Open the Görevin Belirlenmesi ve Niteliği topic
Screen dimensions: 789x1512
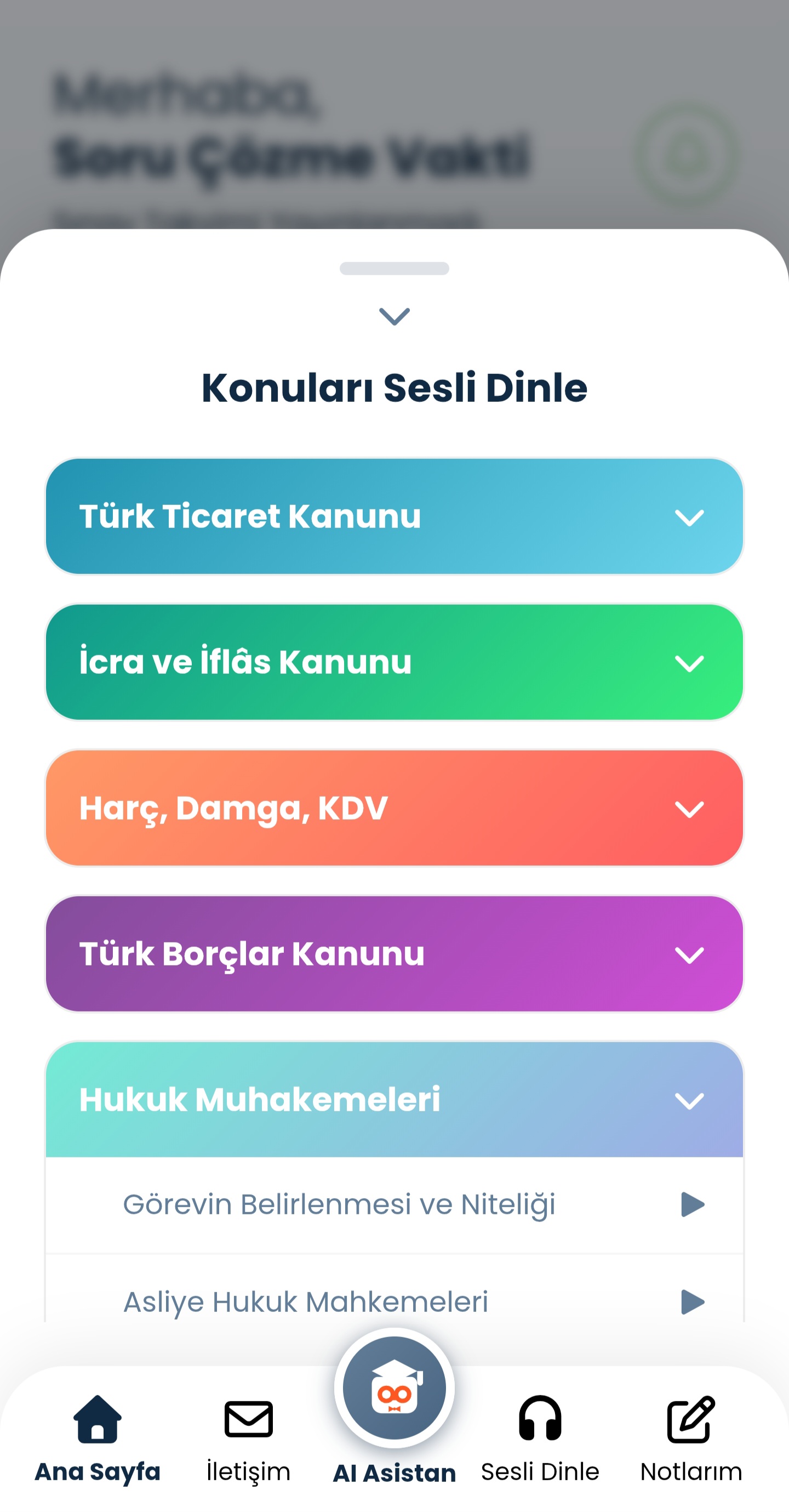tap(341, 1206)
